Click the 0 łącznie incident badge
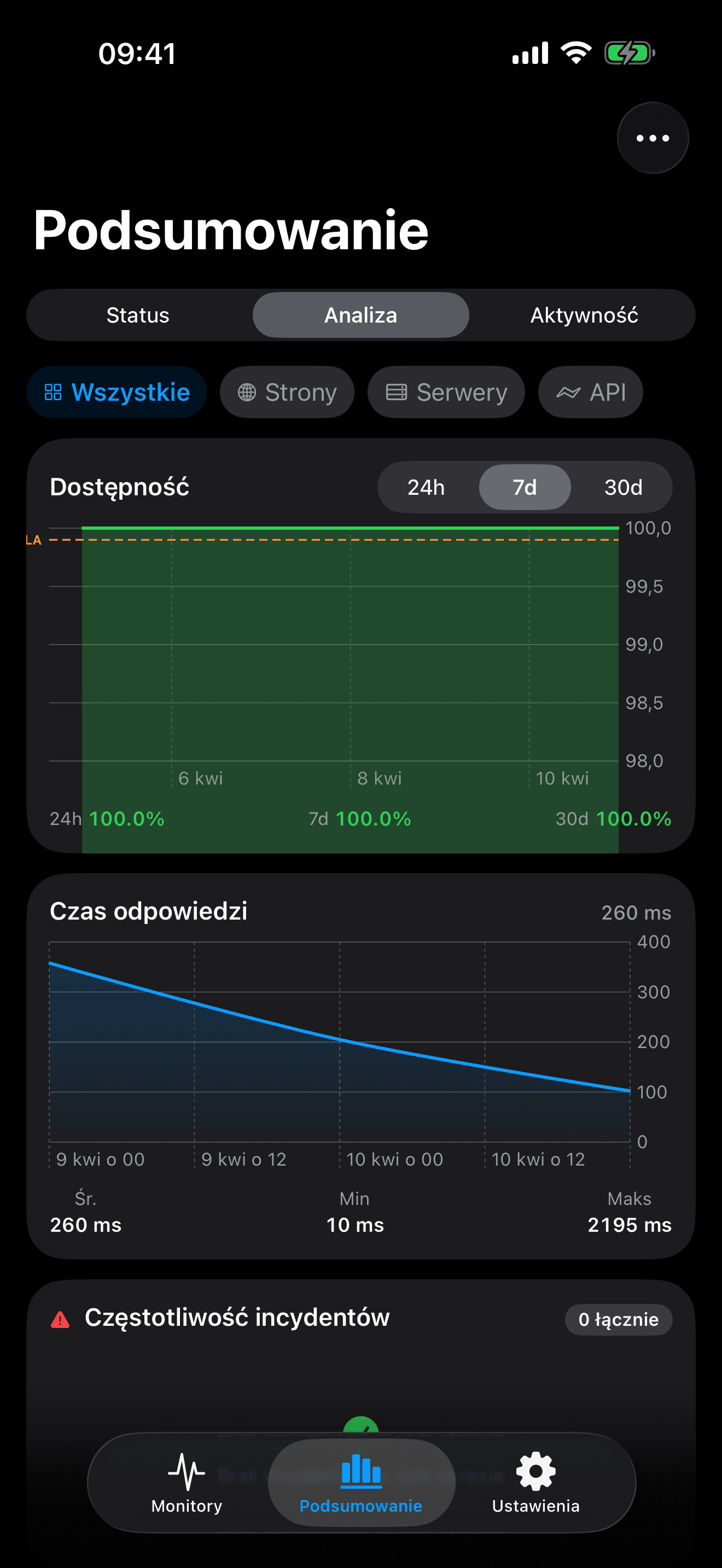722x1568 pixels. (x=619, y=1319)
